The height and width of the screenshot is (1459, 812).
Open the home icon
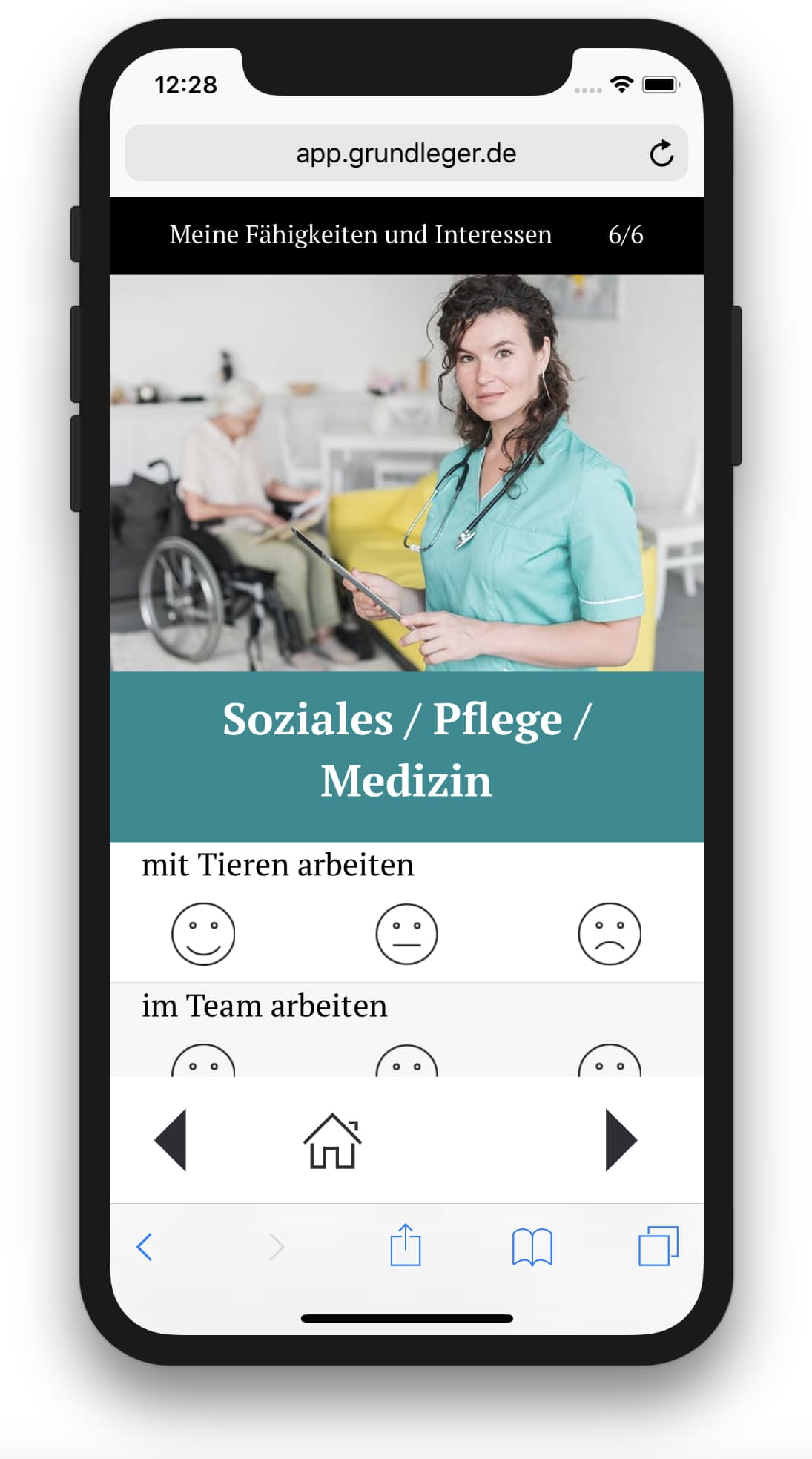(332, 1142)
